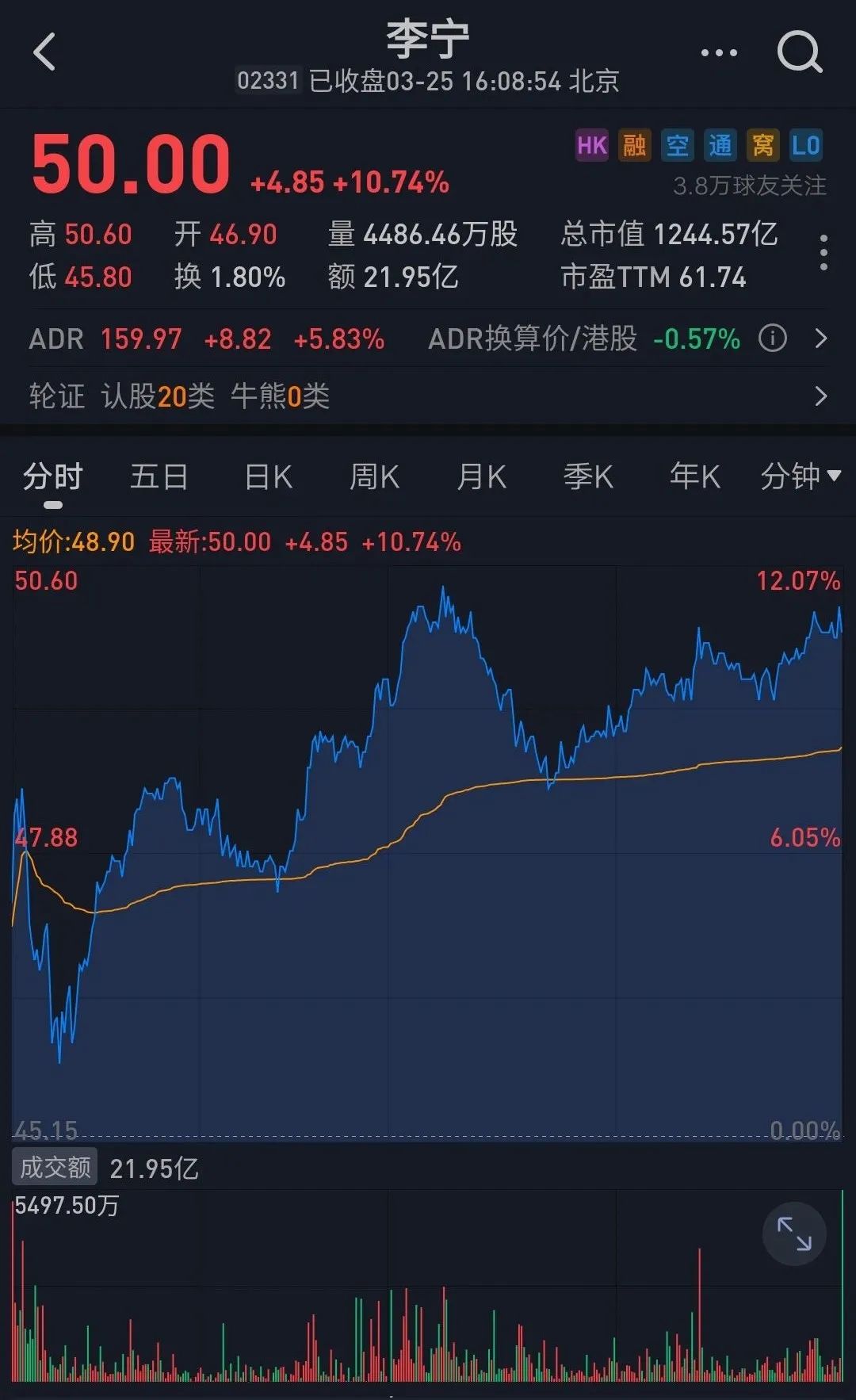Go back using the top-left arrow
This screenshot has width=856, height=1400.
[45, 52]
